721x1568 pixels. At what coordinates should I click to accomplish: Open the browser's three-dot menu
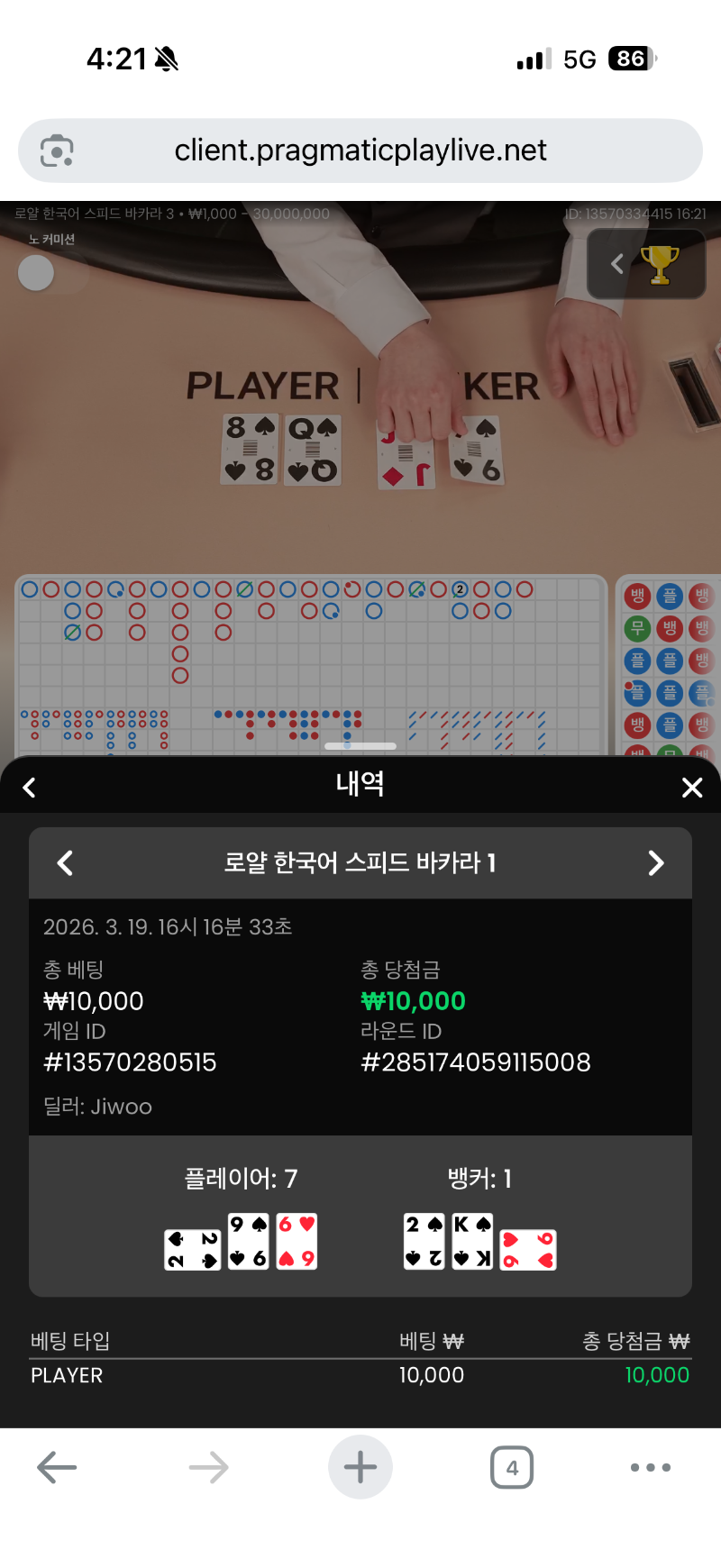[x=651, y=1467]
